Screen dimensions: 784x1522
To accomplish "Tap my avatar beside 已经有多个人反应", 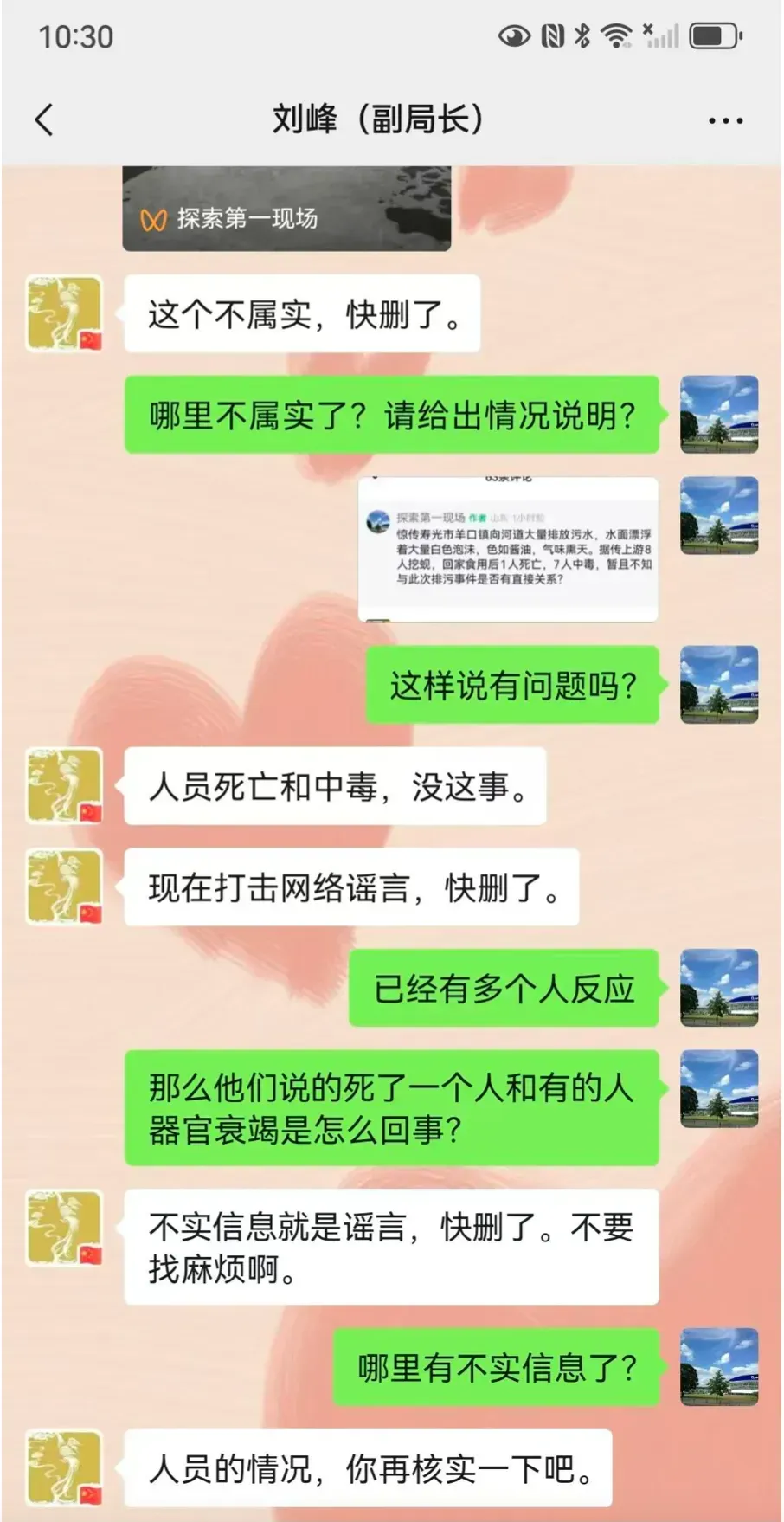I will coord(718,988).
